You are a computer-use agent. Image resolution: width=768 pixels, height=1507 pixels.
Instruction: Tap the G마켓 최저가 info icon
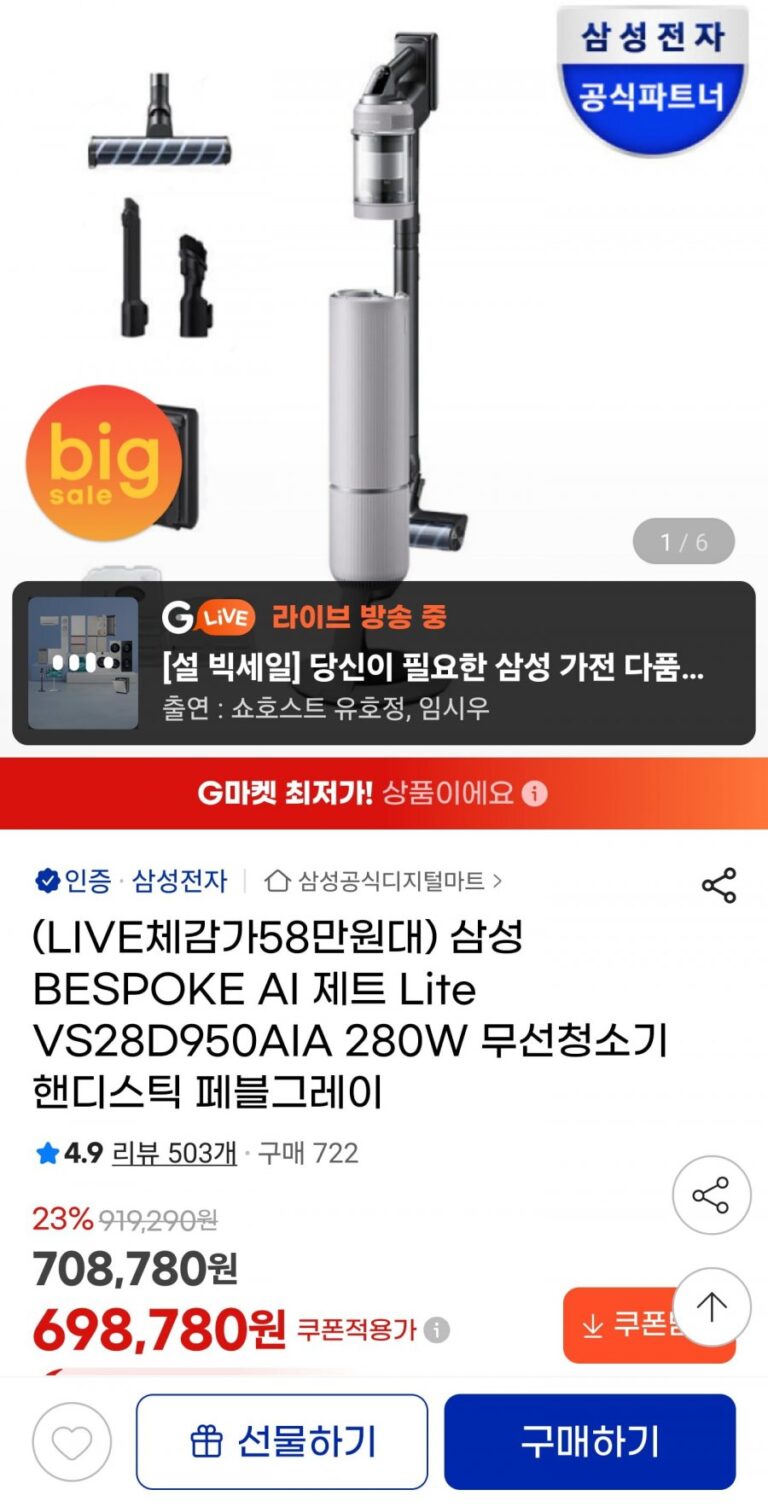click(x=537, y=794)
